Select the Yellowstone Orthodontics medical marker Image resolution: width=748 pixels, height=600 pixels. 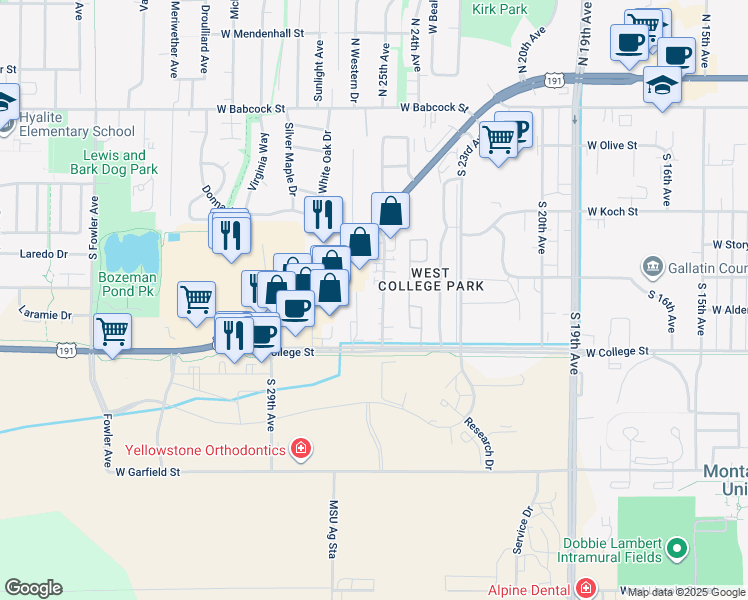[x=300, y=450]
